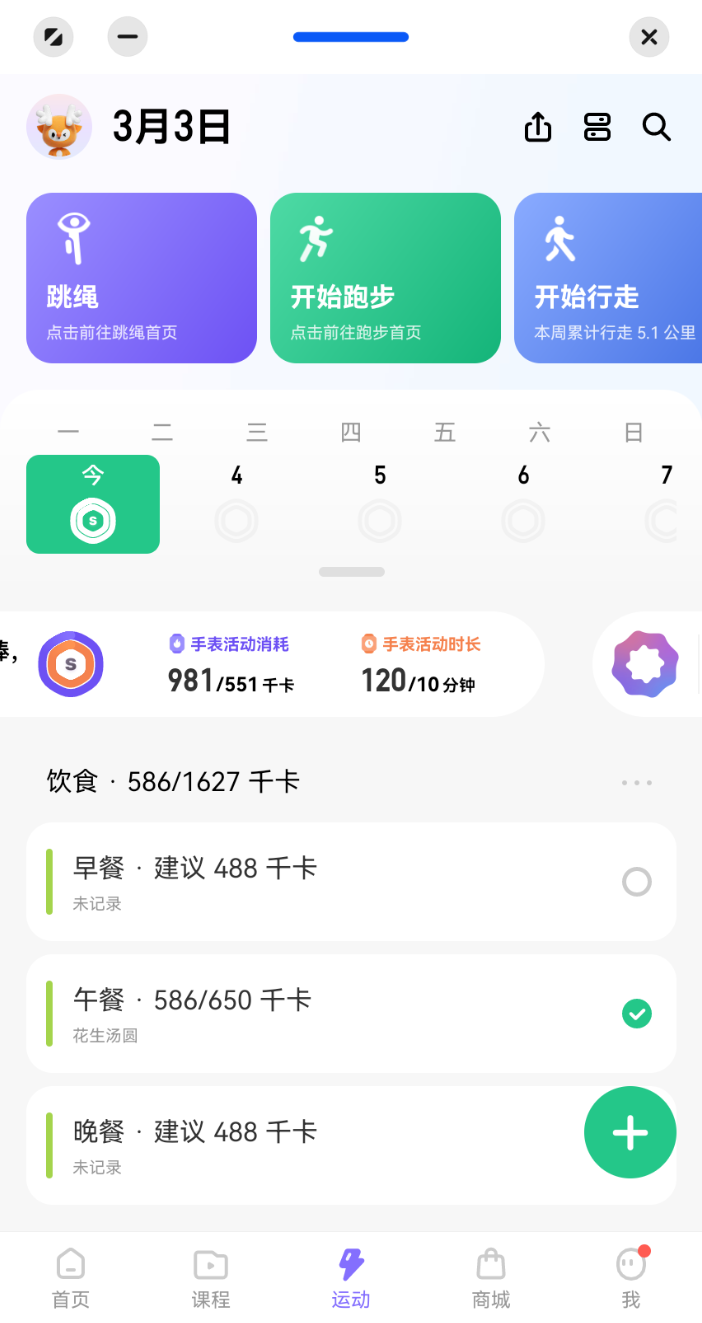Open the 跳绳 jump rope card

pyautogui.click(x=141, y=278)
